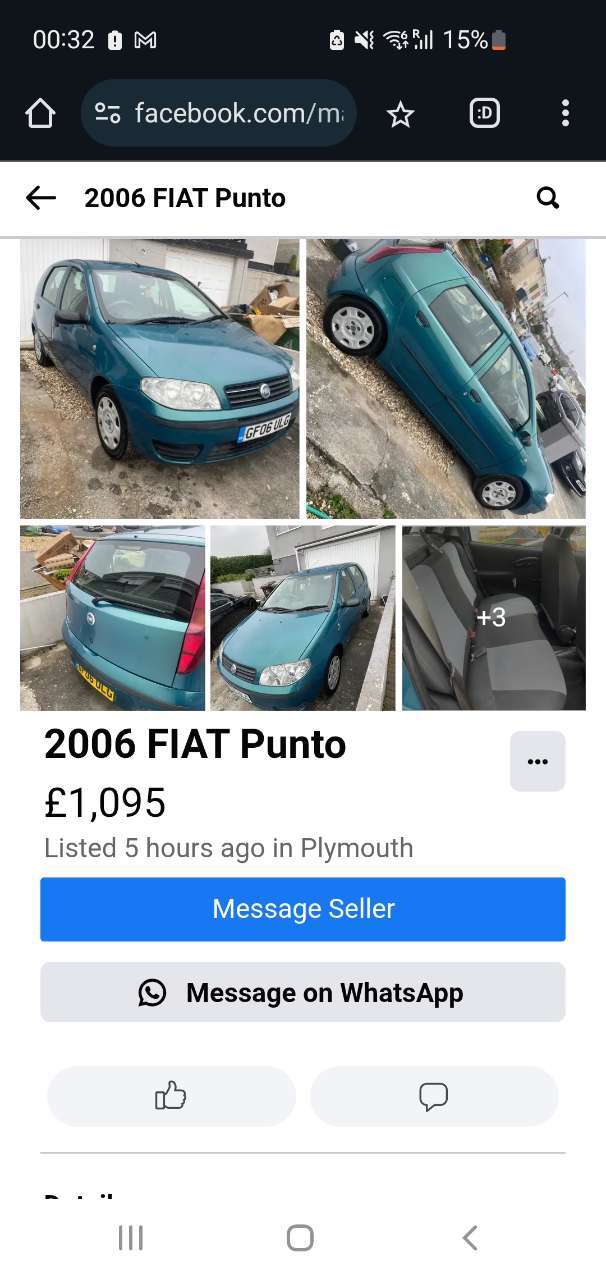Open recent apps from navigation bar
This screenshot has height=1280, width=606.
click(131, 1238)
